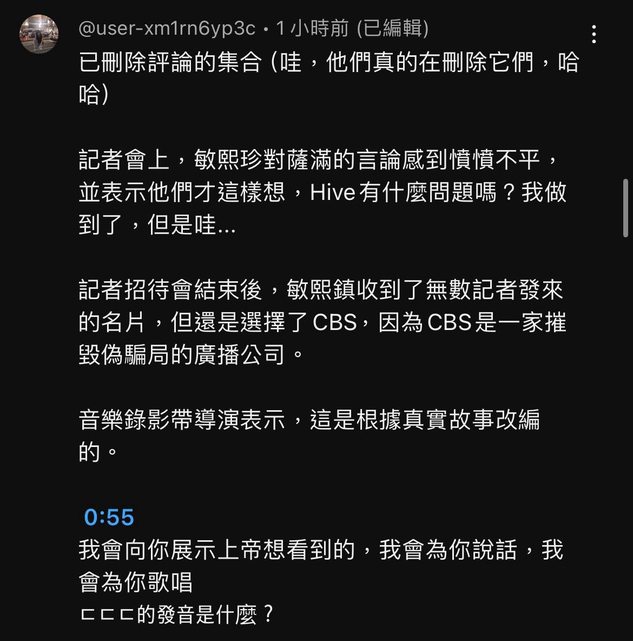Screen dimensions: 633x641
Task: Jump to timestamp 0:55 in the video
Action: tap(108, 517)
